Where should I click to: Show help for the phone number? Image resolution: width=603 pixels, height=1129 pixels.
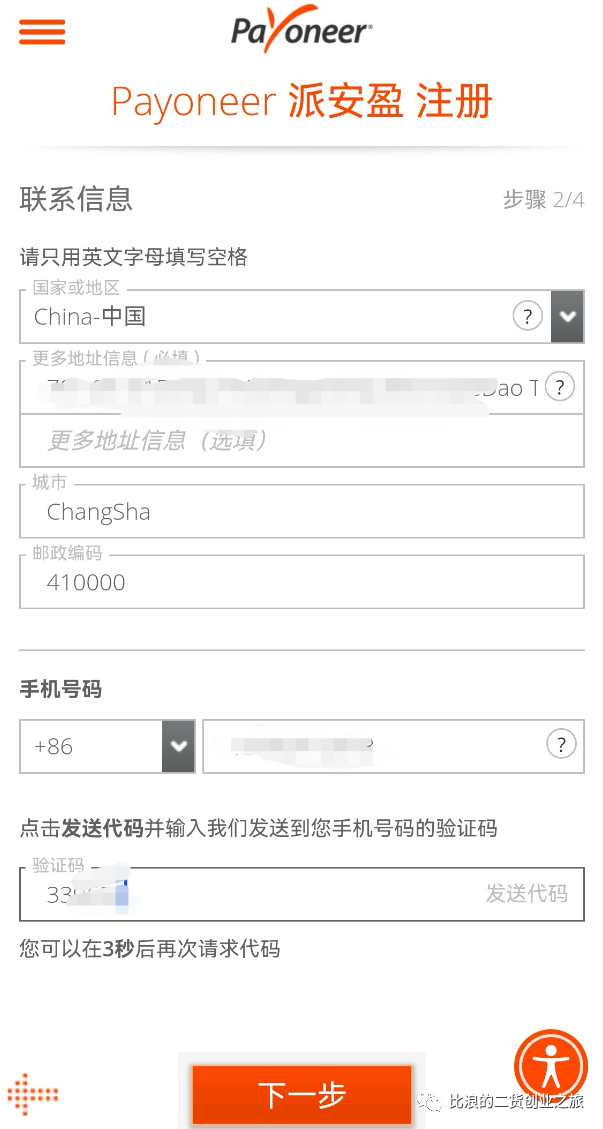pos(561,744)
